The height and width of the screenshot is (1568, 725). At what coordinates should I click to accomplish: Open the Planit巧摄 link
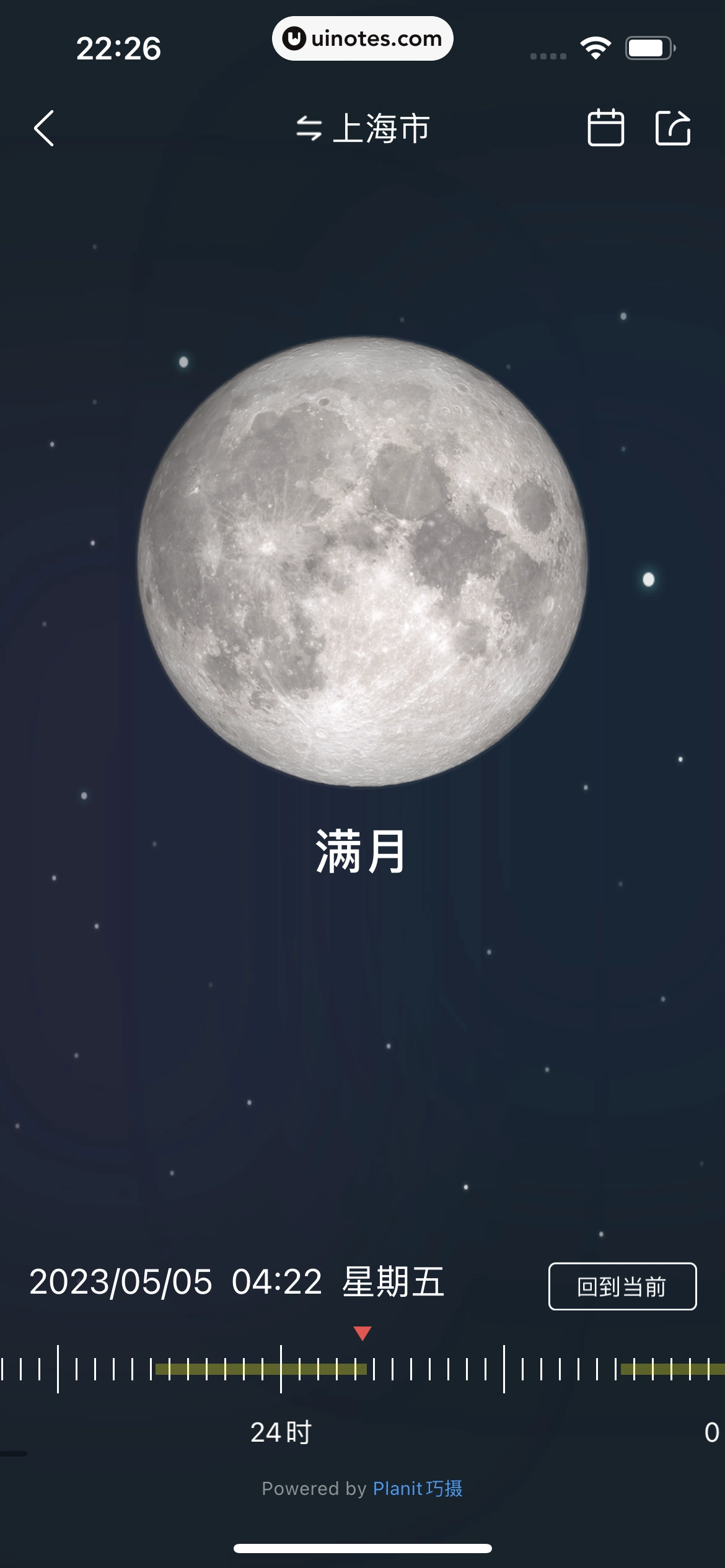click(418, 1488)
